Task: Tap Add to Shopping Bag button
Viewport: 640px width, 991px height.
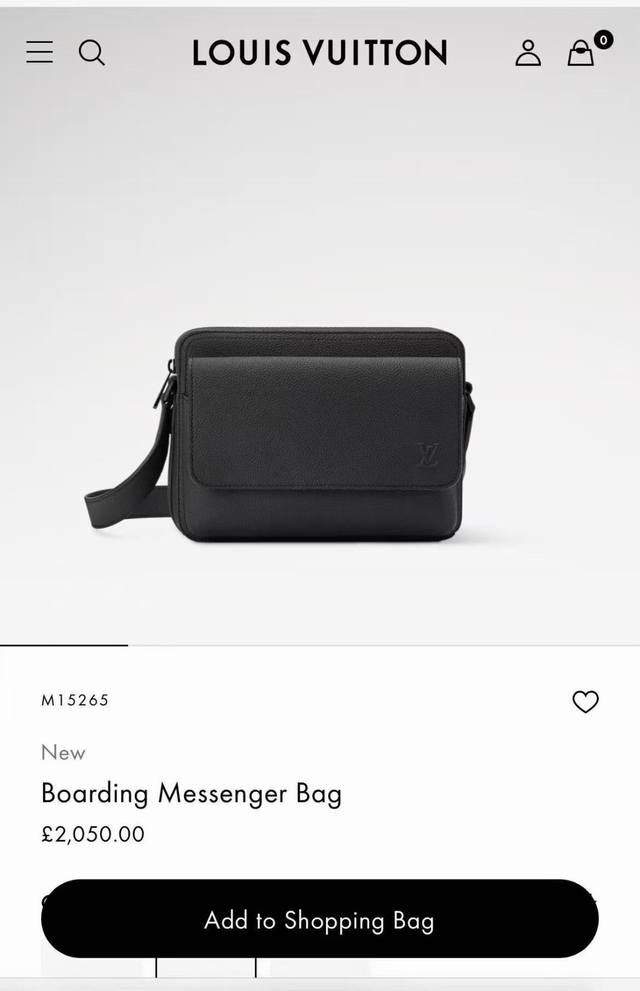Action: pos(319,919)
